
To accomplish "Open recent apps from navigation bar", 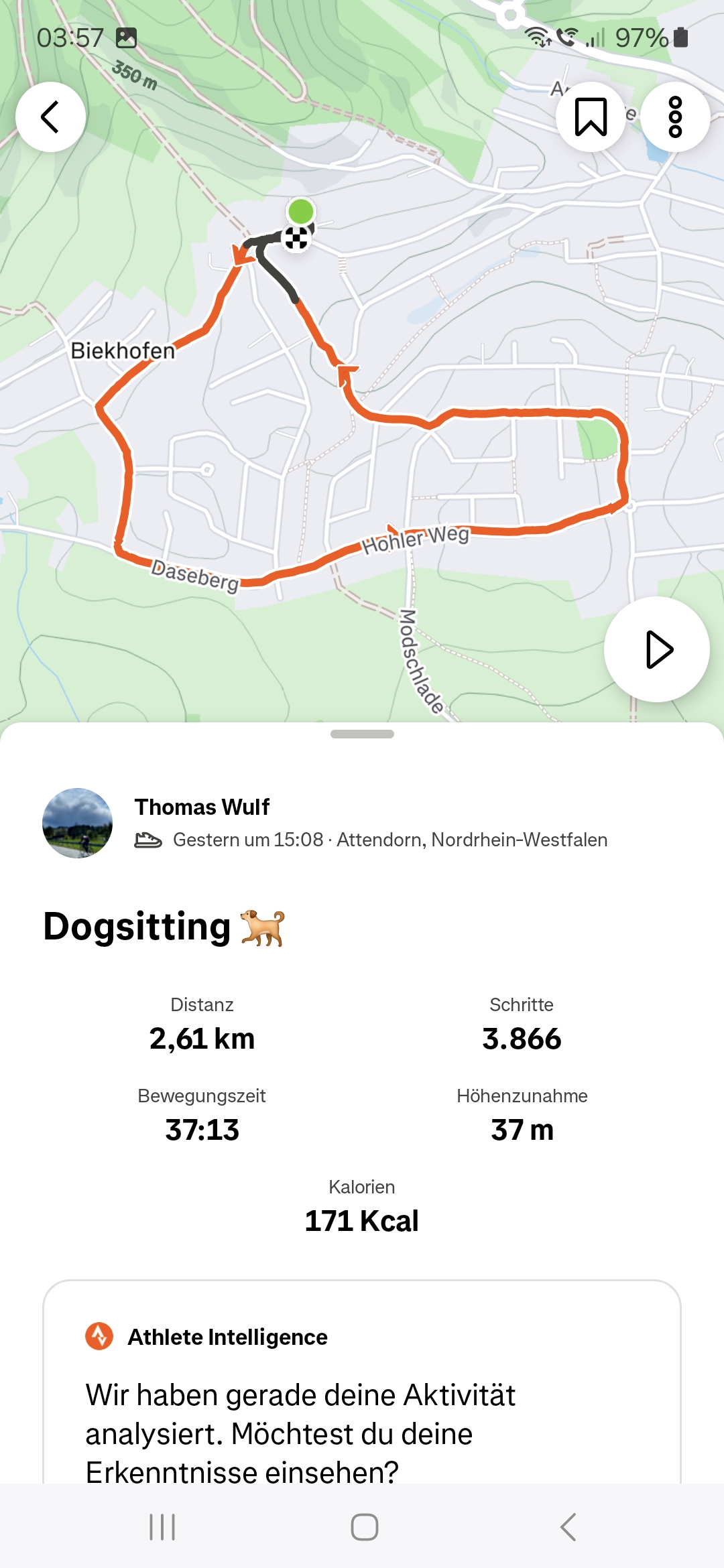I will pos(162,1527).
